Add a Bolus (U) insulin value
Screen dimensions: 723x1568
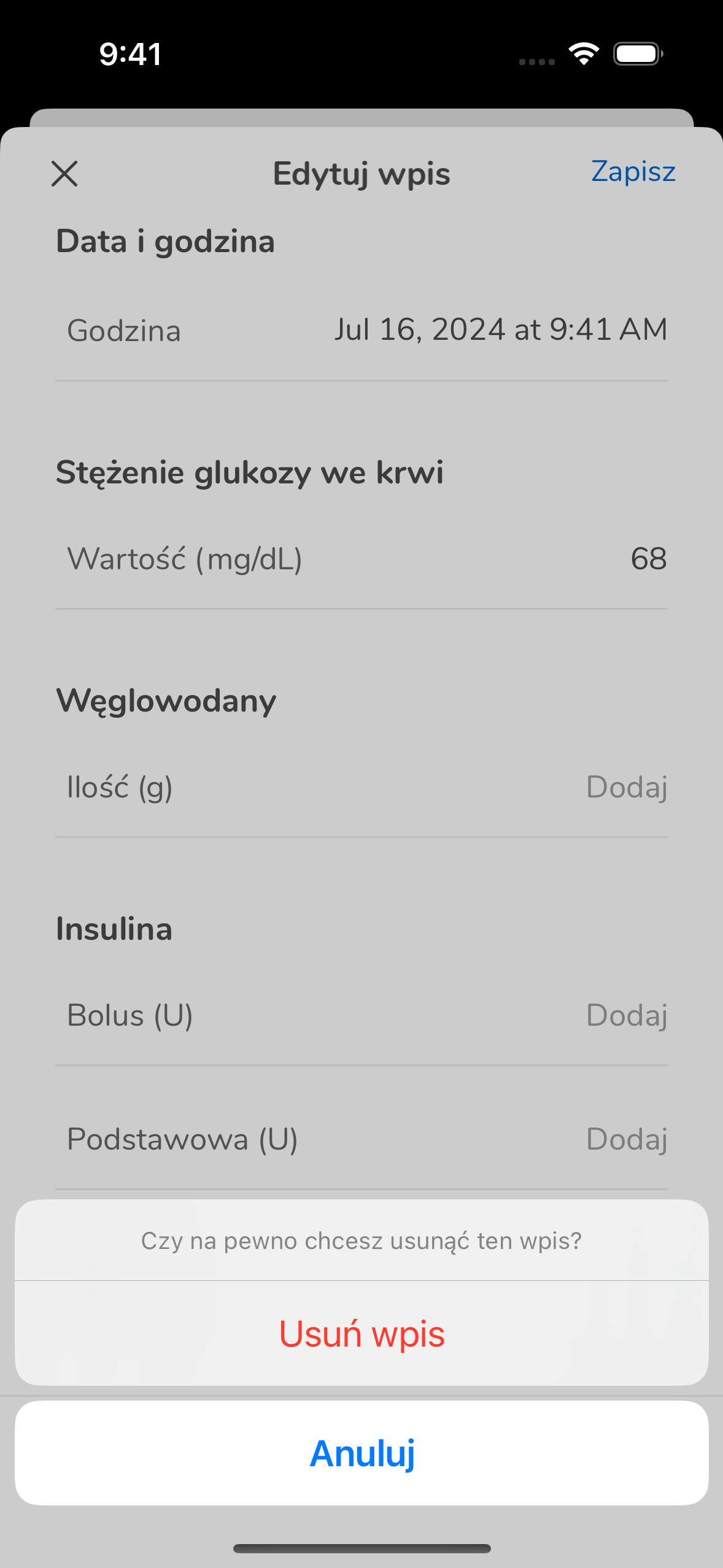[361, 1015]
